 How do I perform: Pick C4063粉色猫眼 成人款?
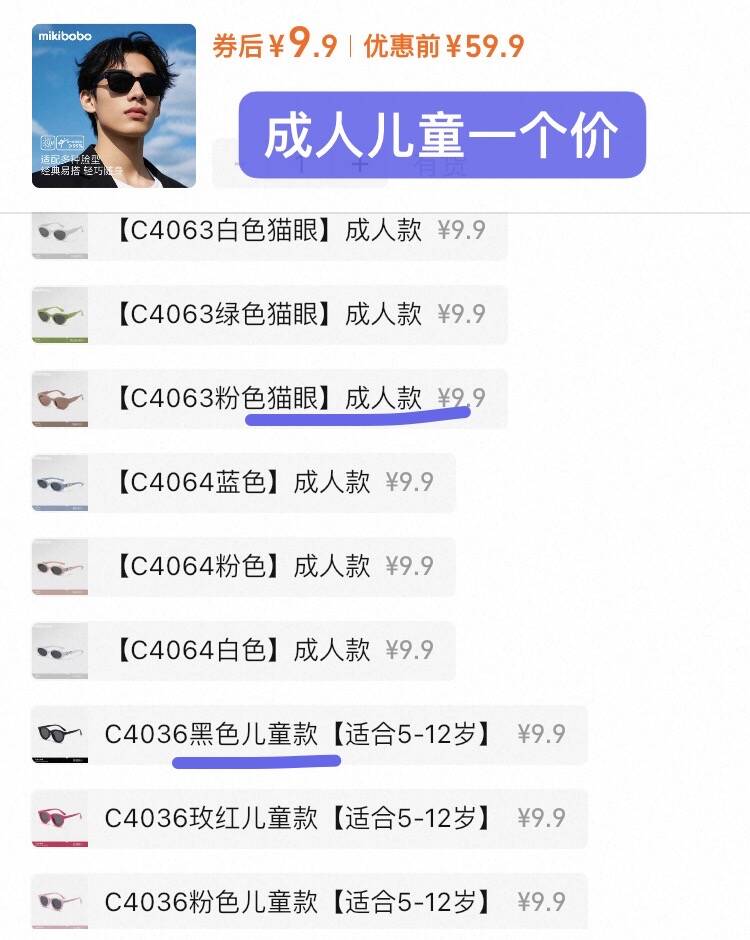click(270, 398)
